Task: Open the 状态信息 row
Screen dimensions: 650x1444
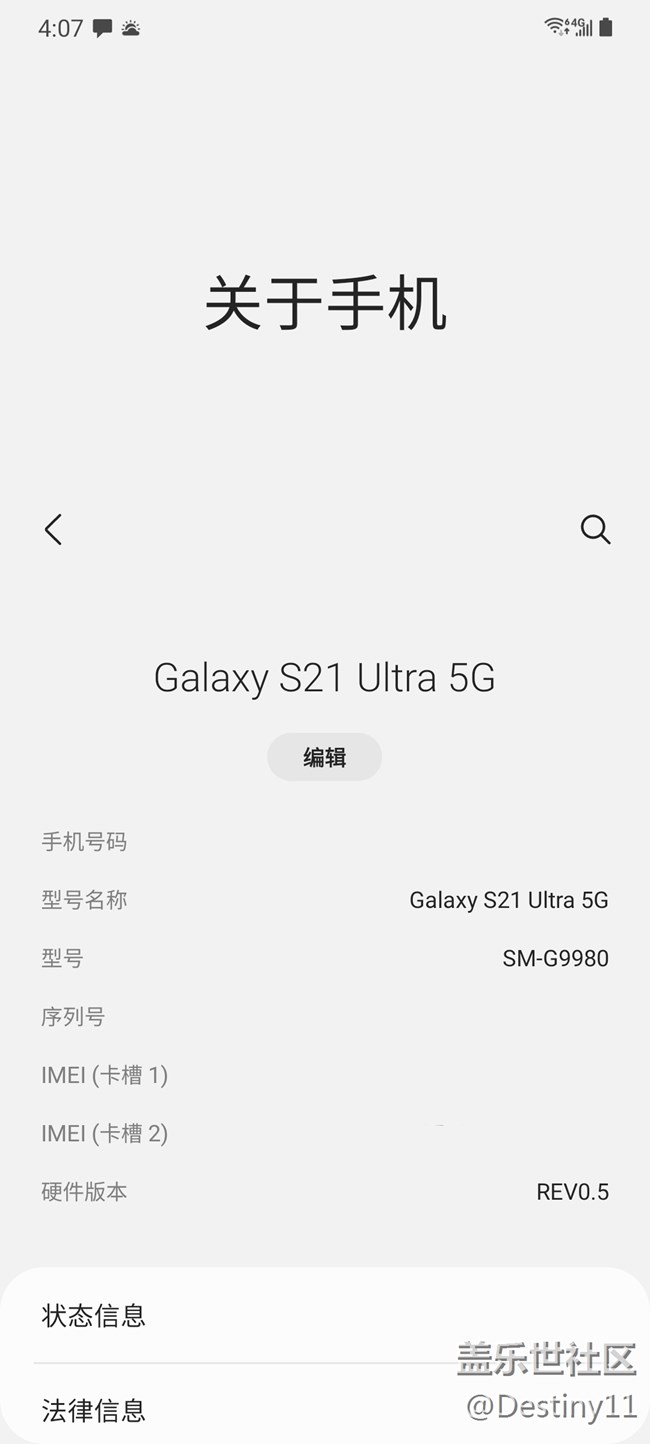Action: coord(325,1315)
